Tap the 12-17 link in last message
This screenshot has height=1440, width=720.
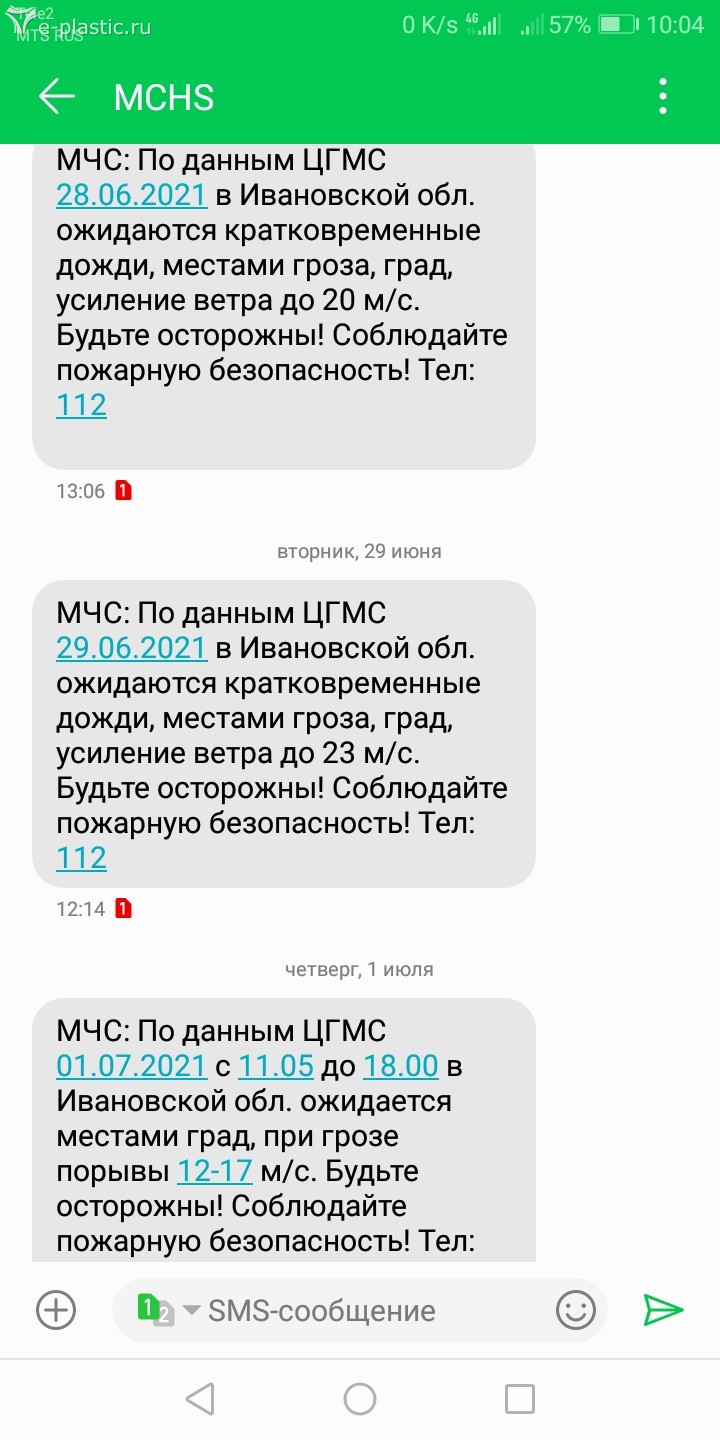pyautogui.click(x=212, y=1170)
